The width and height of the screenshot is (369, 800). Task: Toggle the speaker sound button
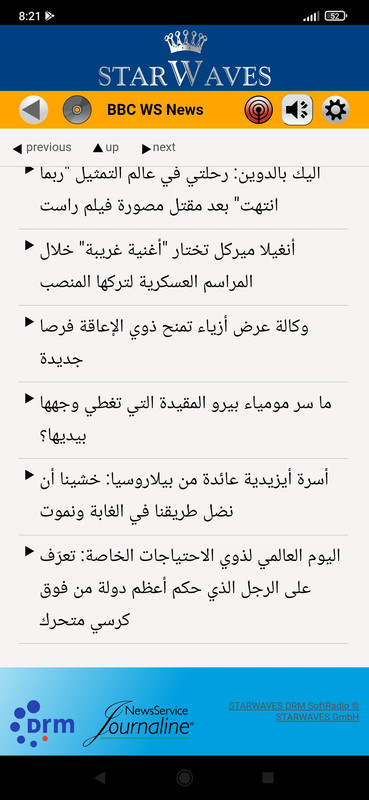pos(298,110)
